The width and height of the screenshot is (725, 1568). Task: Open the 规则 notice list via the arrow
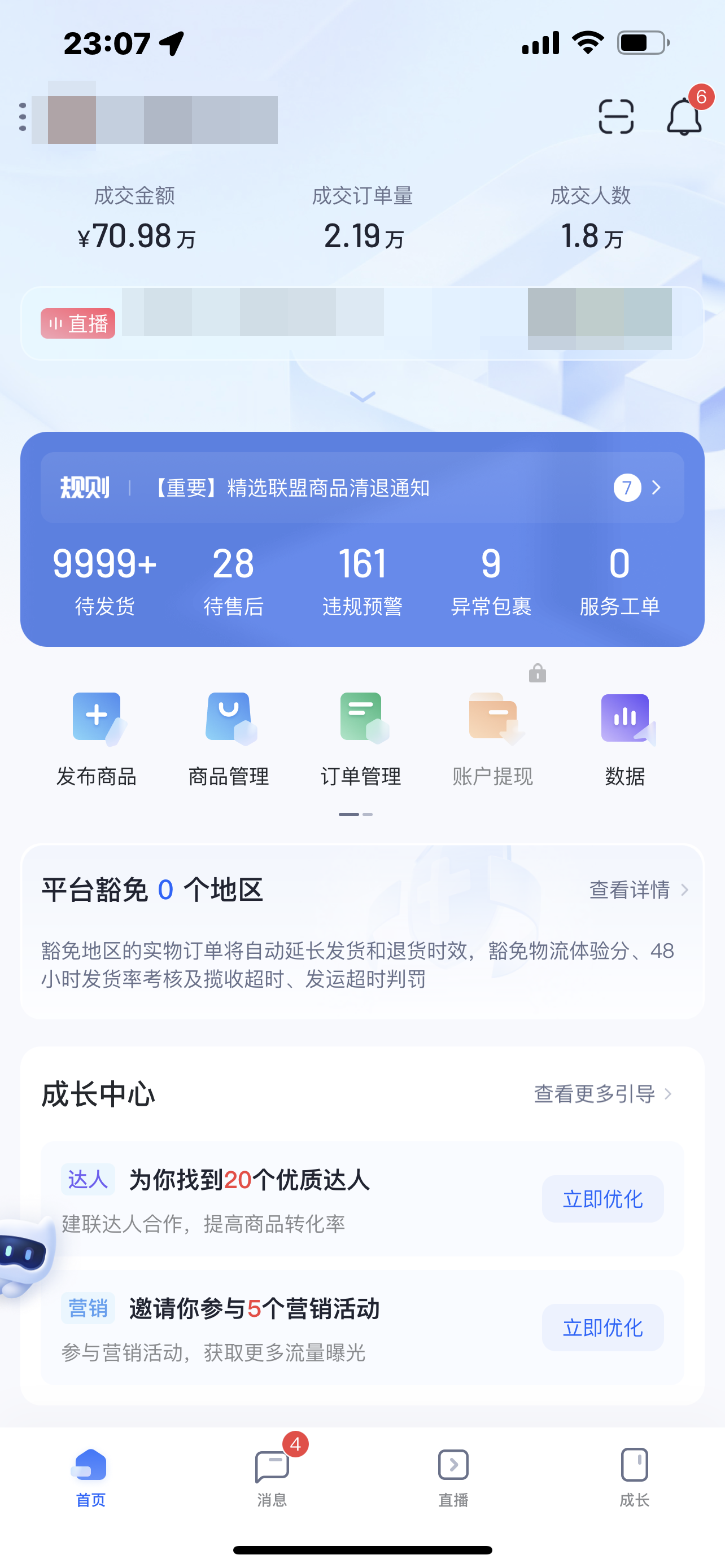(x=656, y=488)
